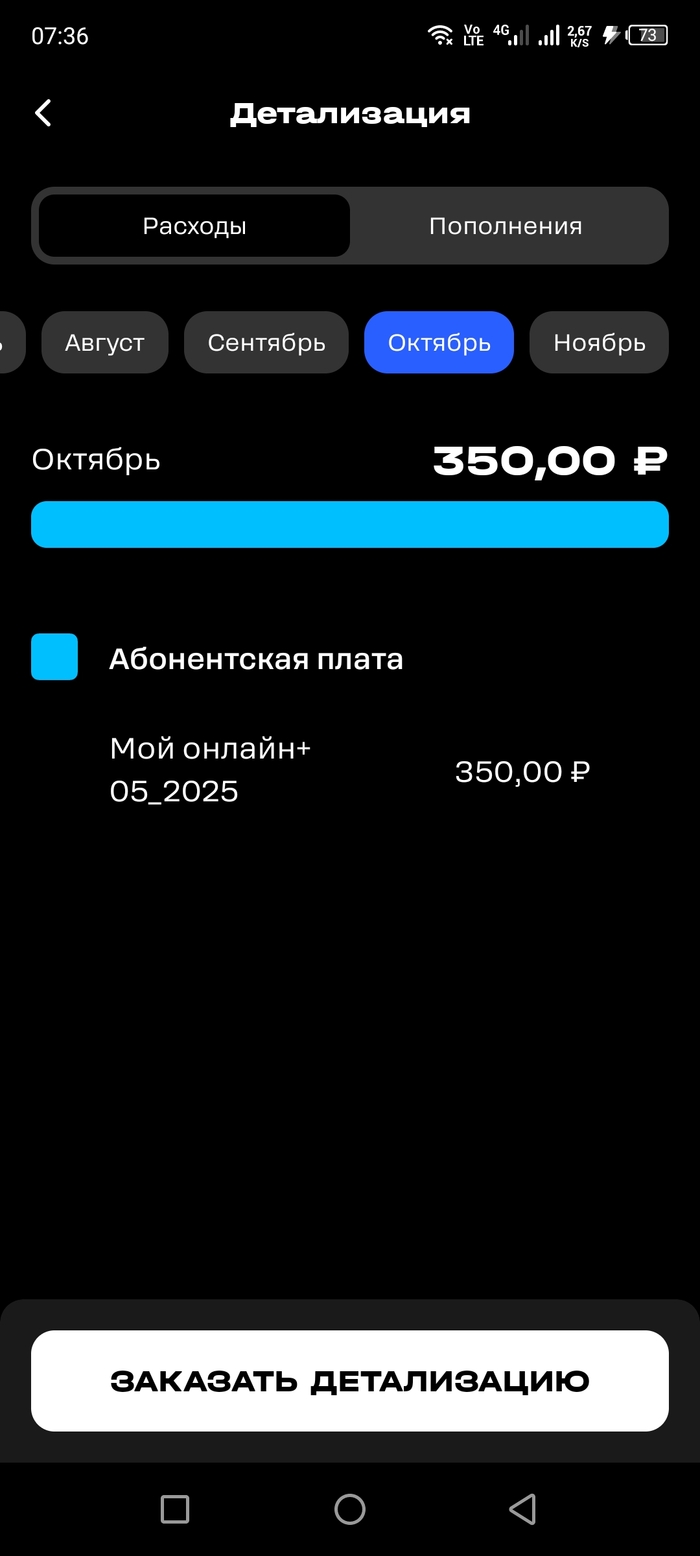
Task: Open the recent apps overview
Action: [175, 1509]
